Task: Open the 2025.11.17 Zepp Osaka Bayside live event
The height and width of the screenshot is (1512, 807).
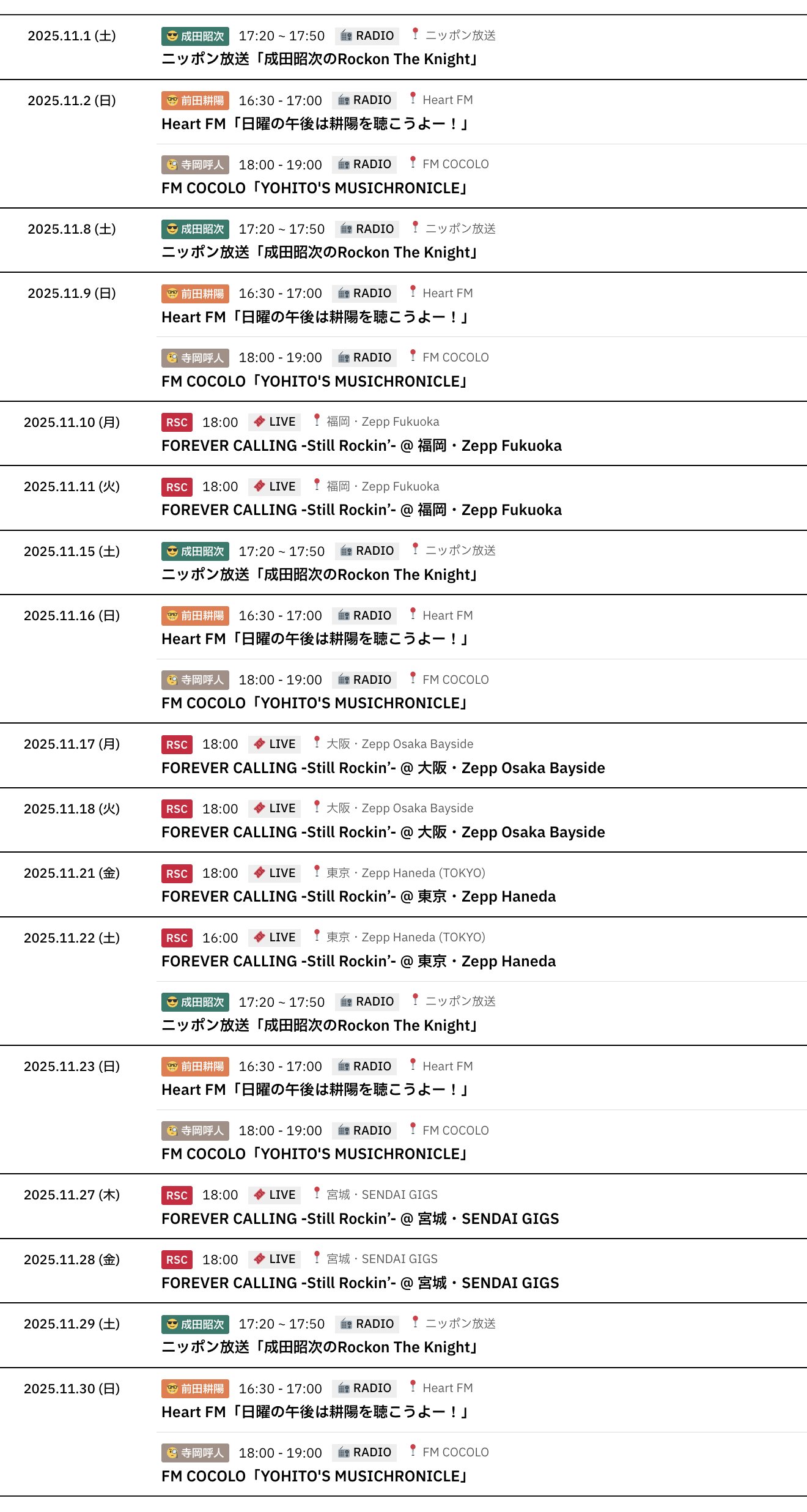Action: (x=383, y=768)
